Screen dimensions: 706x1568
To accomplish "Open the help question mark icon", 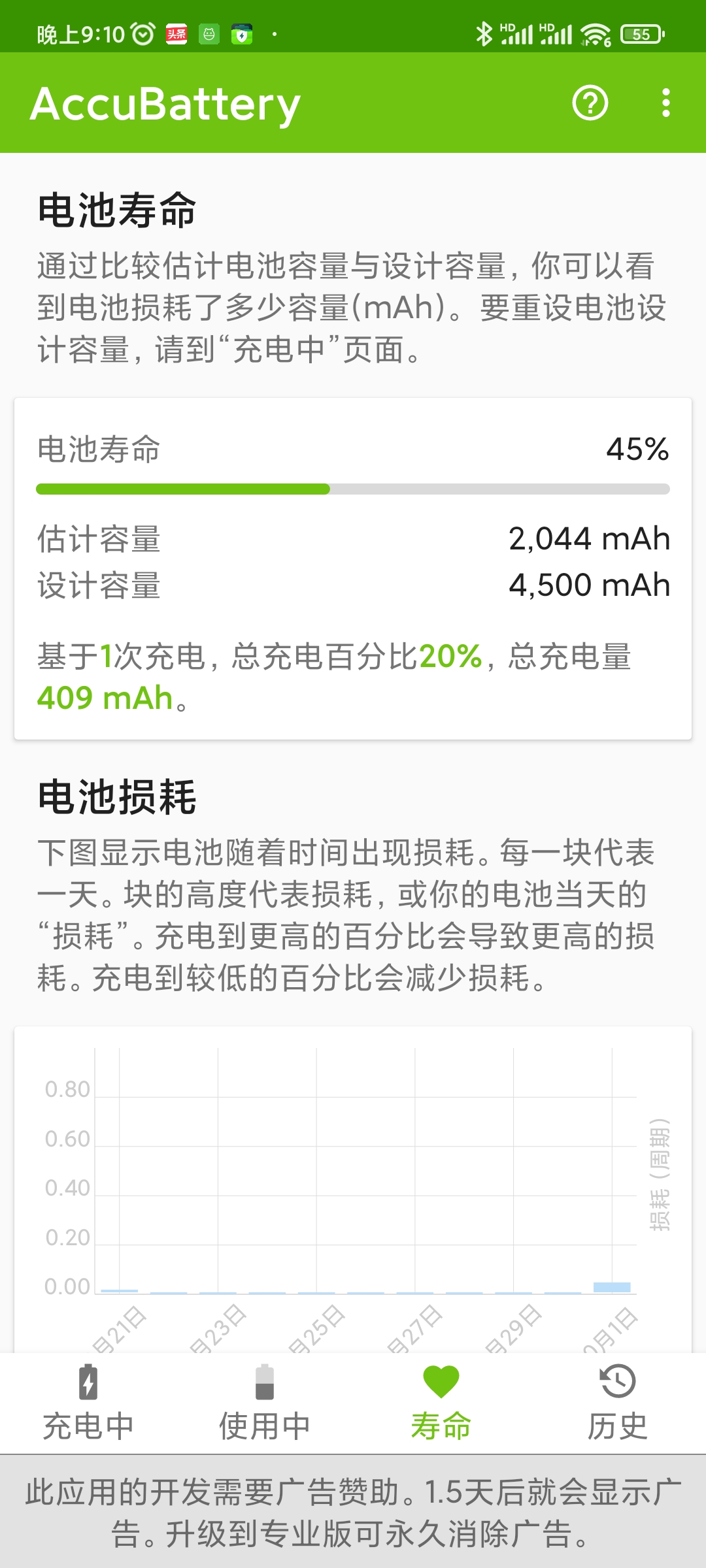I will pos(590,103).
